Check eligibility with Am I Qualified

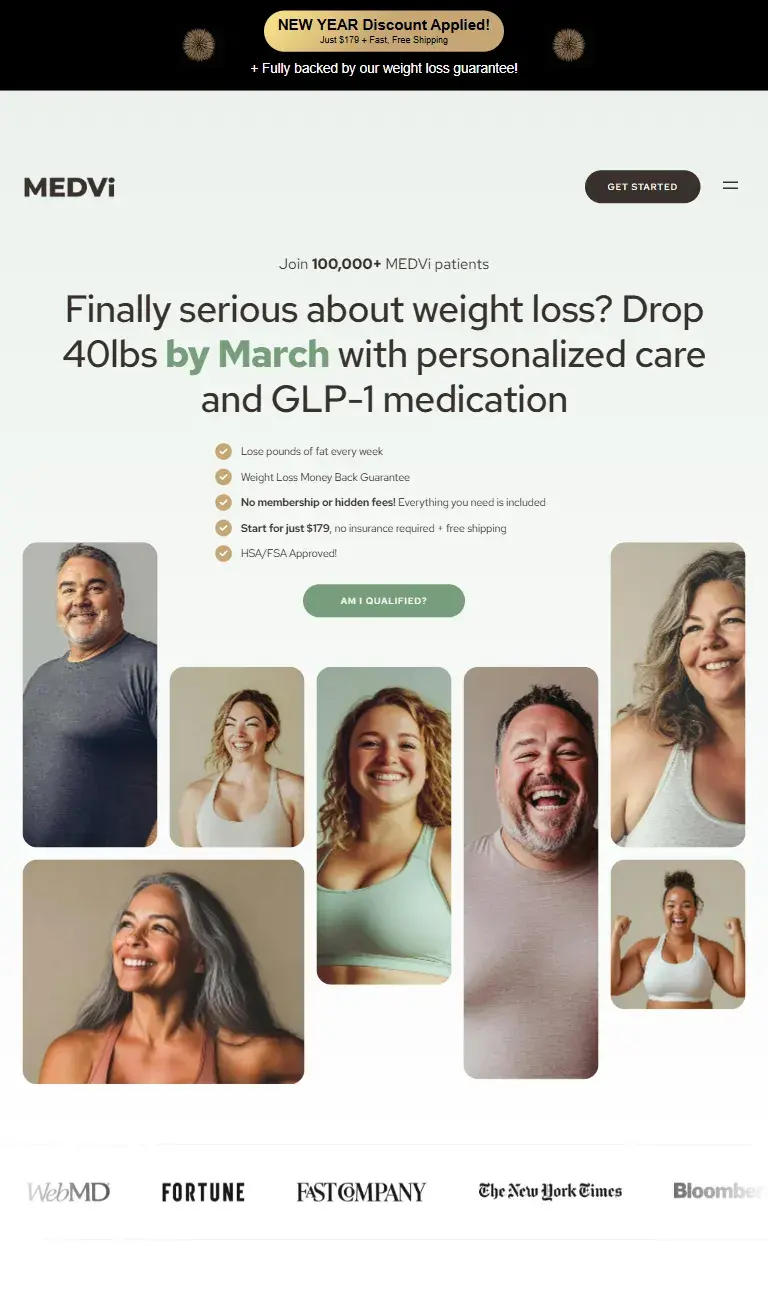tap(384, 601)
